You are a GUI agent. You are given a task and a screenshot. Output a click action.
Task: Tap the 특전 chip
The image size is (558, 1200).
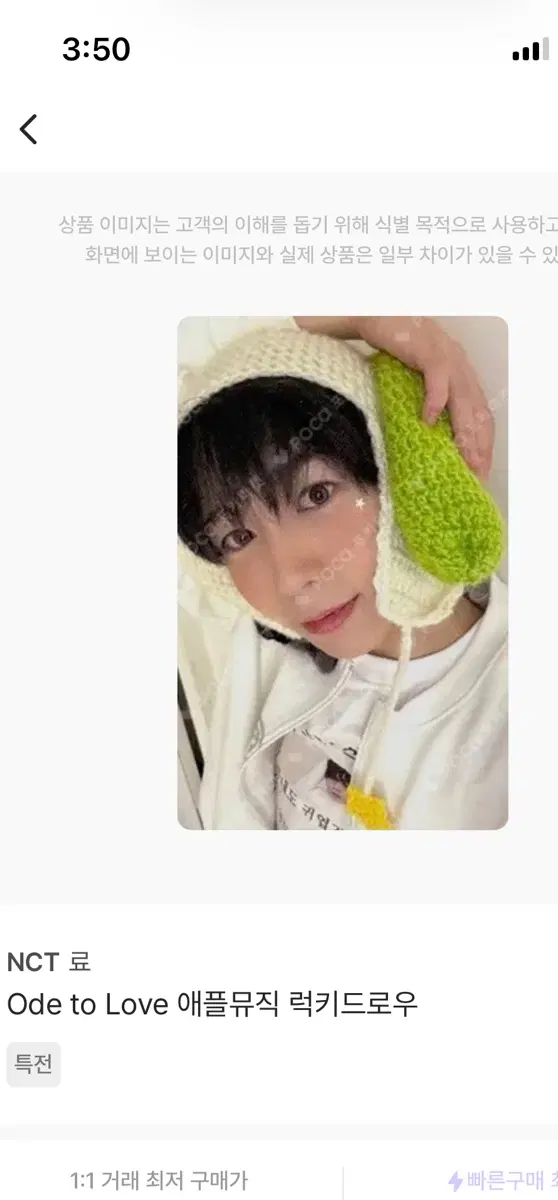(34, 1064)
